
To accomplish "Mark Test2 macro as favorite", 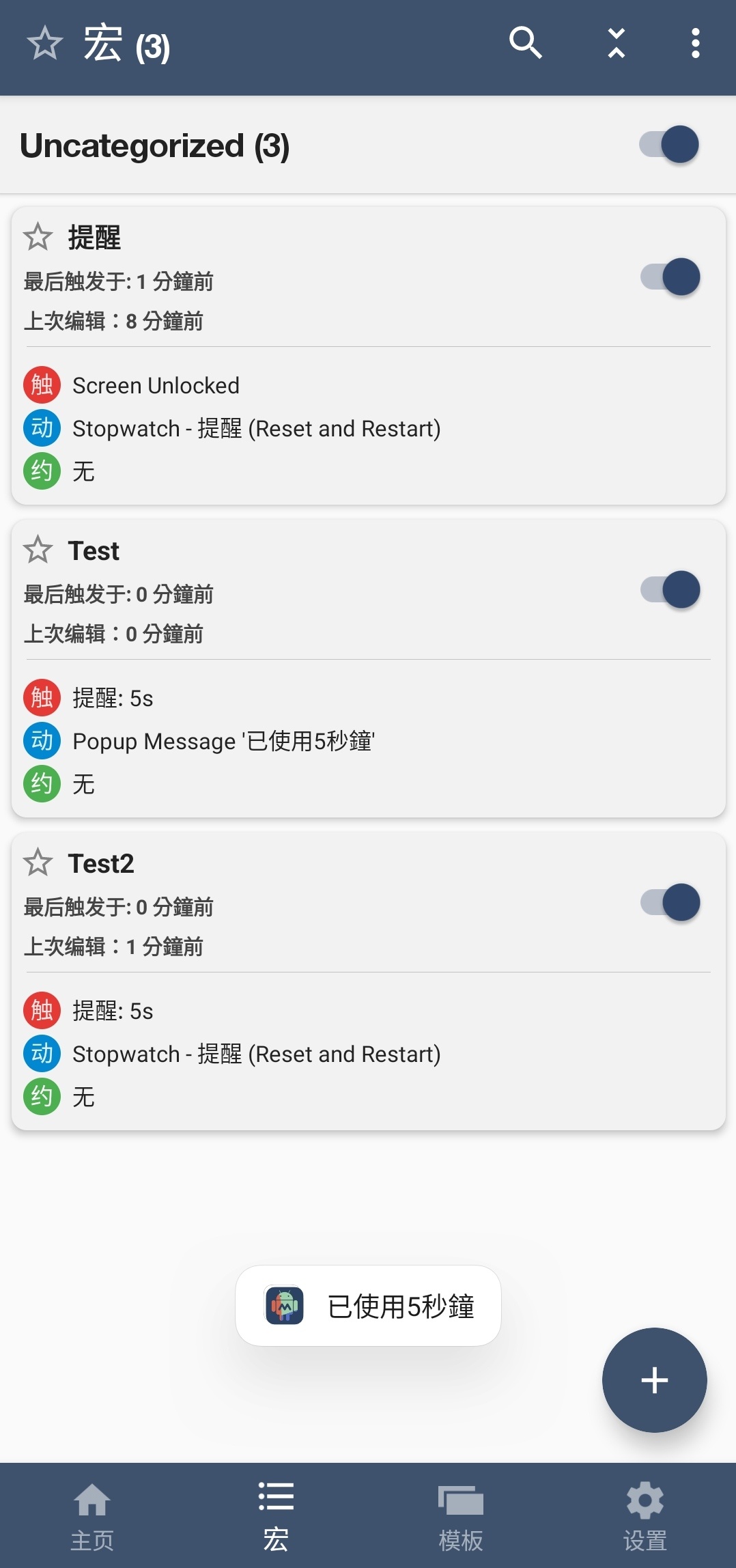I will (38, 863).
